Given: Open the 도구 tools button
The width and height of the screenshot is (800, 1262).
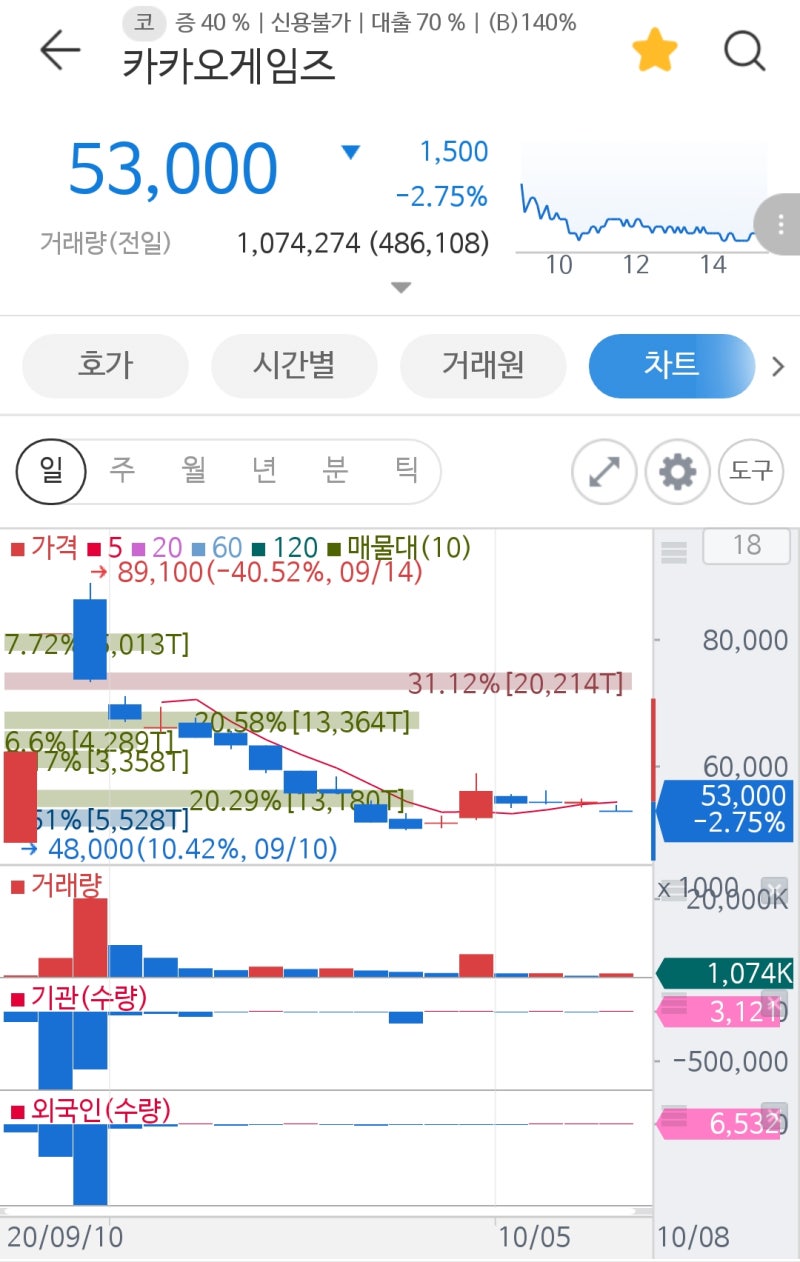Looking at the screenshot, I should tap(751, 471).
